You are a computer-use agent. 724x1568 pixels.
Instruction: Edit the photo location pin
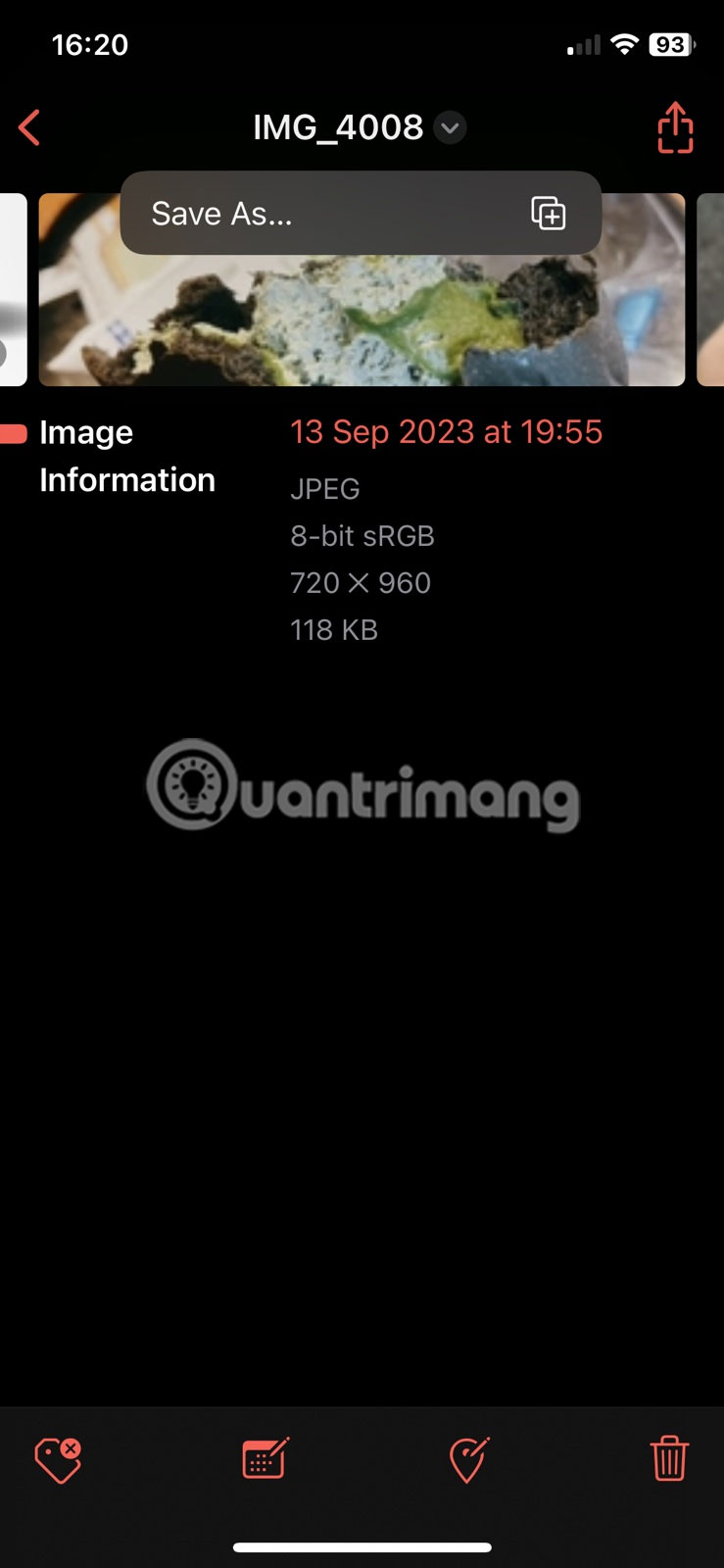point(468,1459)
